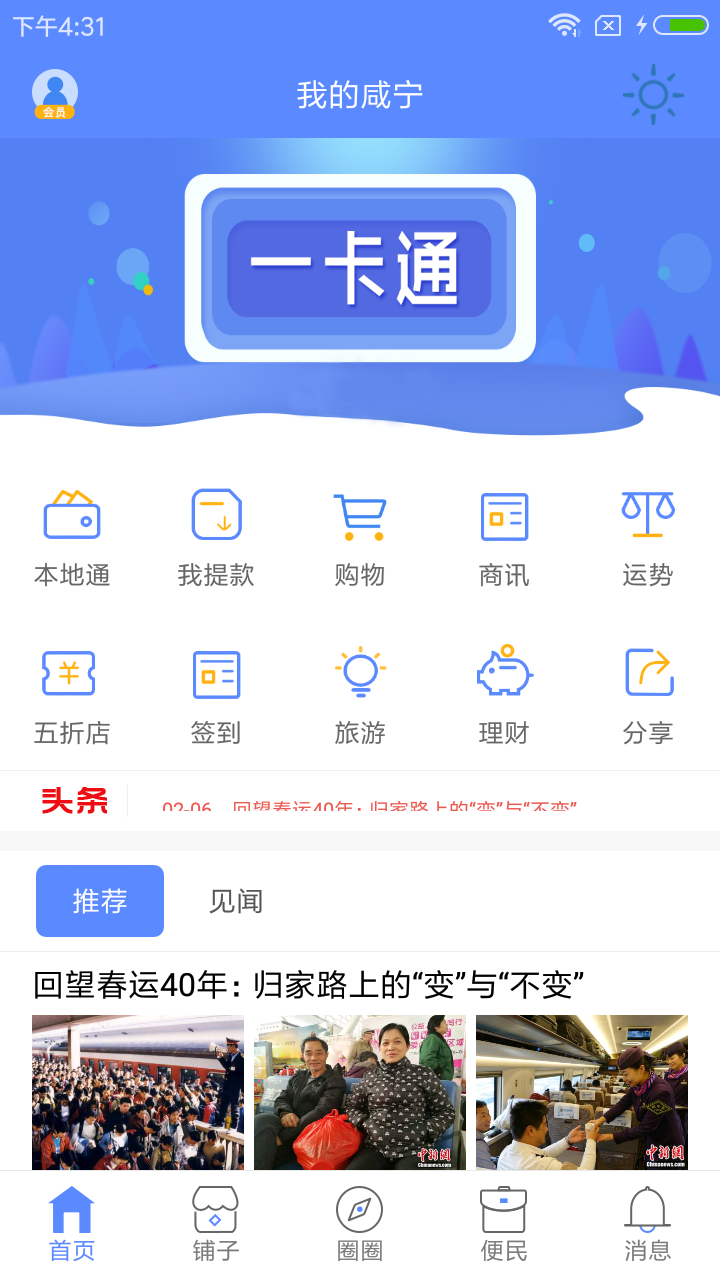
Task: Switch to 铺子 bottom tab
Action: [x=216, y=1224]
